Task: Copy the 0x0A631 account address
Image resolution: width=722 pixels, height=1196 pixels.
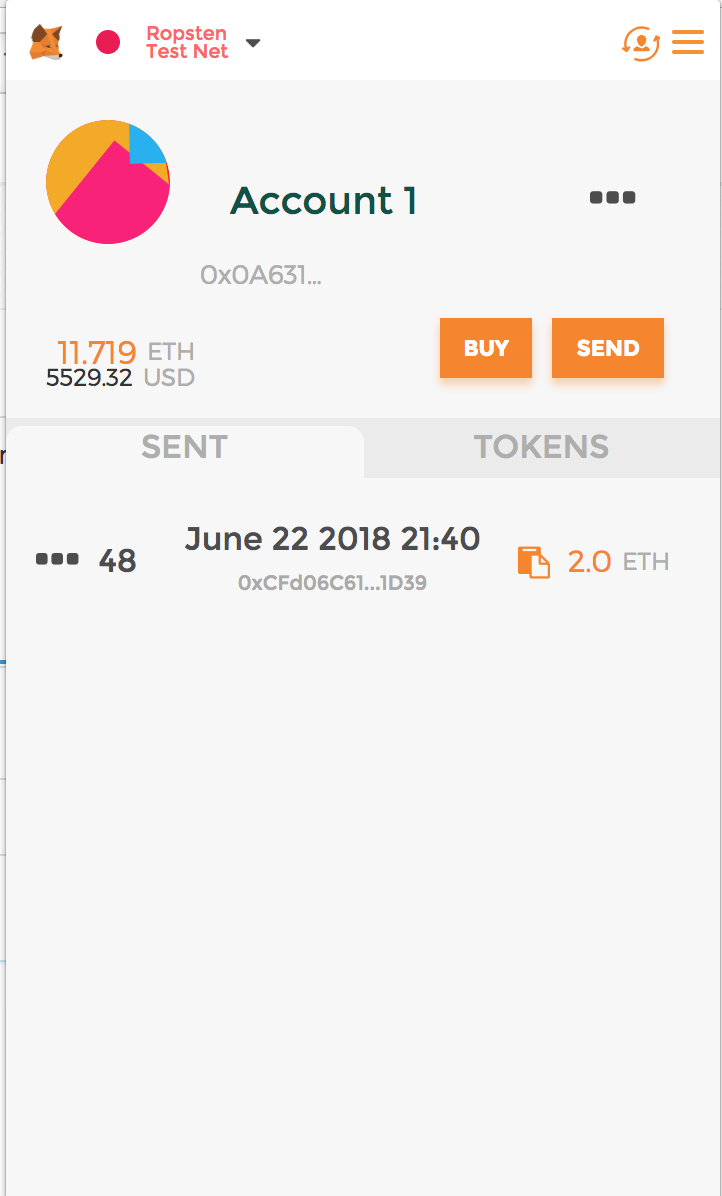Action: pos(259,275)
